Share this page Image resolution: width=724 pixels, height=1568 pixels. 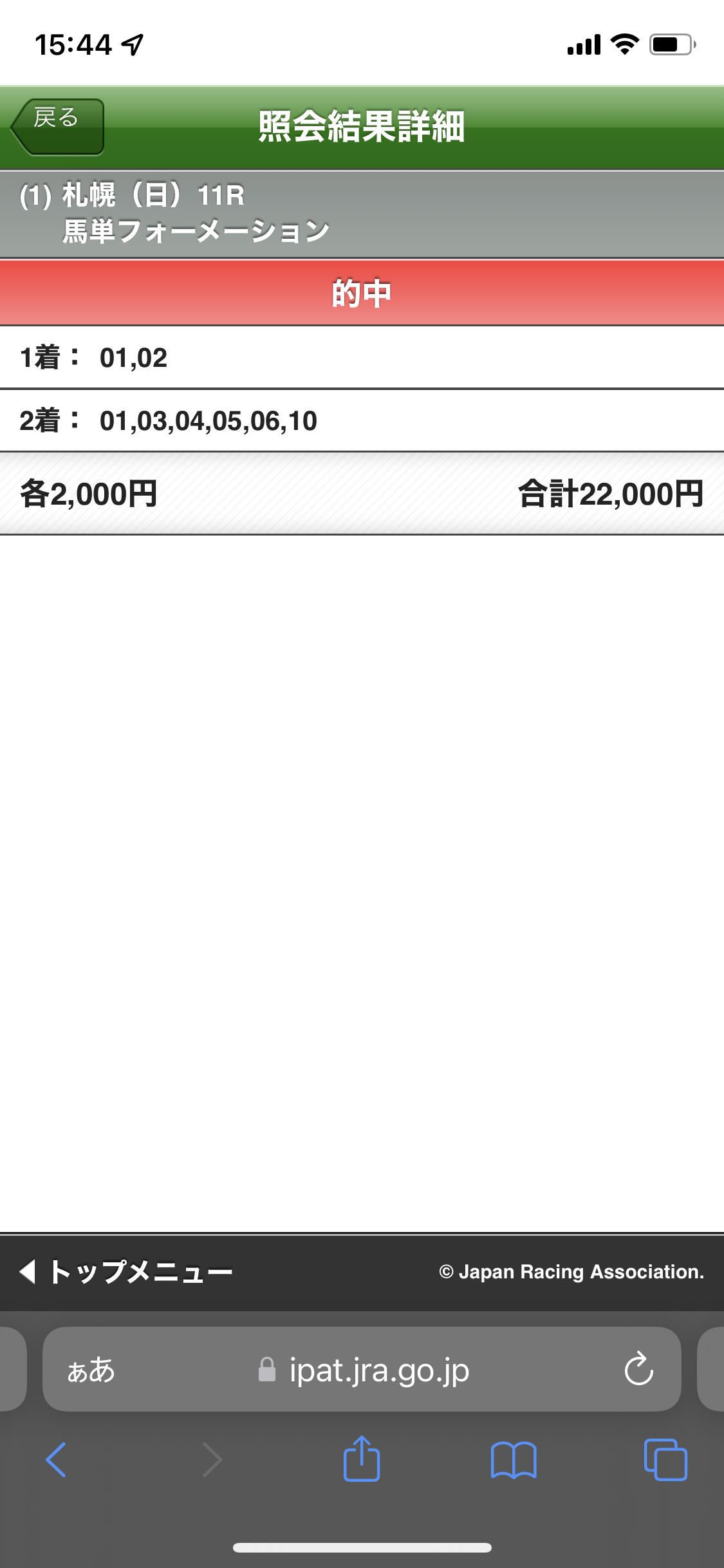[362, 1460]
